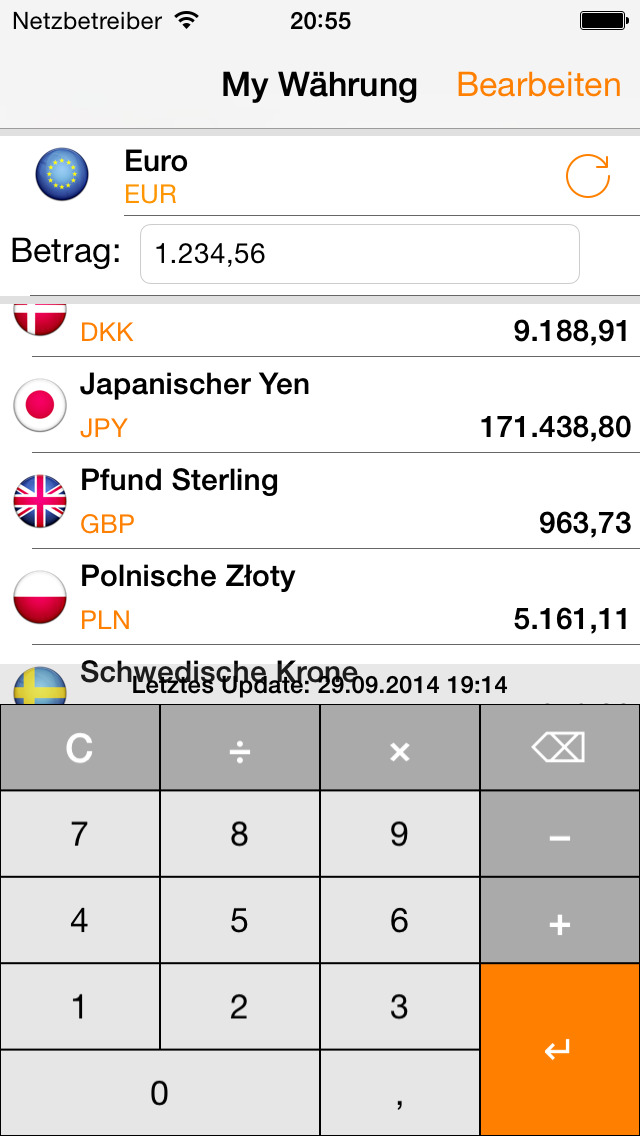The image size is (640, 1136).
Task: Select the Japanischer Yen row
Action: [320, 405]
